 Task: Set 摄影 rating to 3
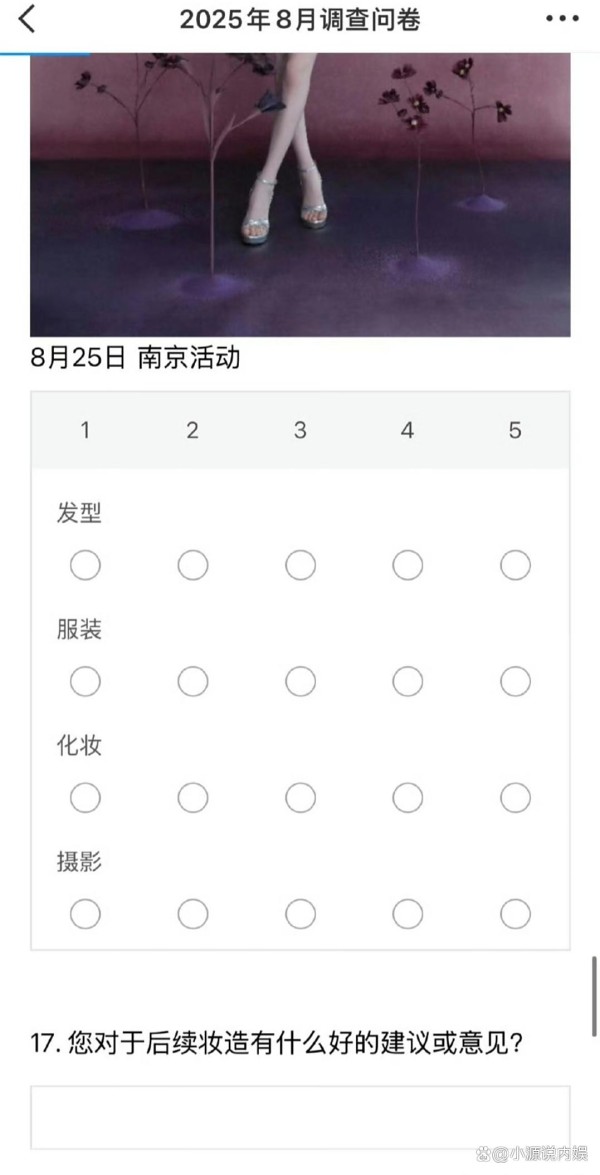[x=300, y=914]
